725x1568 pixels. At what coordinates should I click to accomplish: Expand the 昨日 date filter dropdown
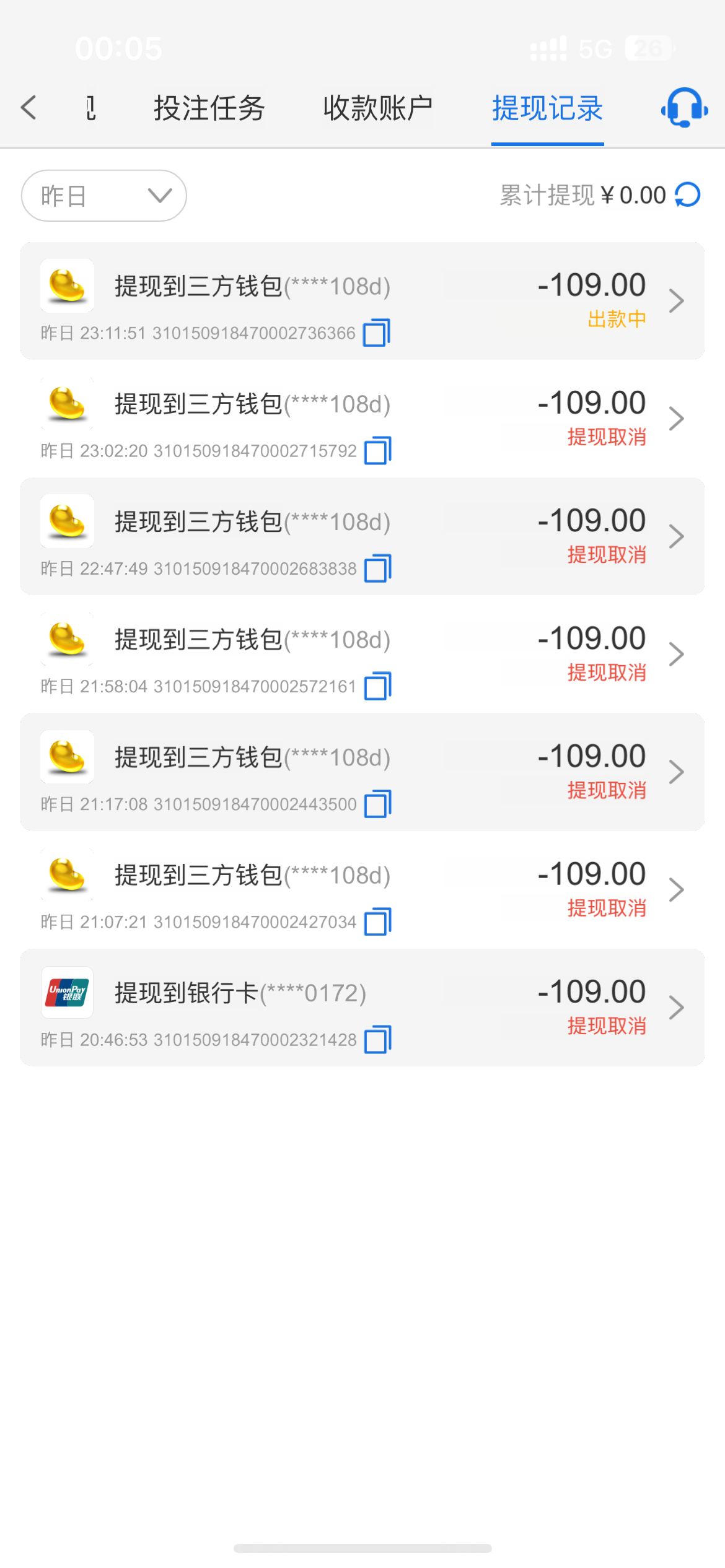[x=104, y=196]
